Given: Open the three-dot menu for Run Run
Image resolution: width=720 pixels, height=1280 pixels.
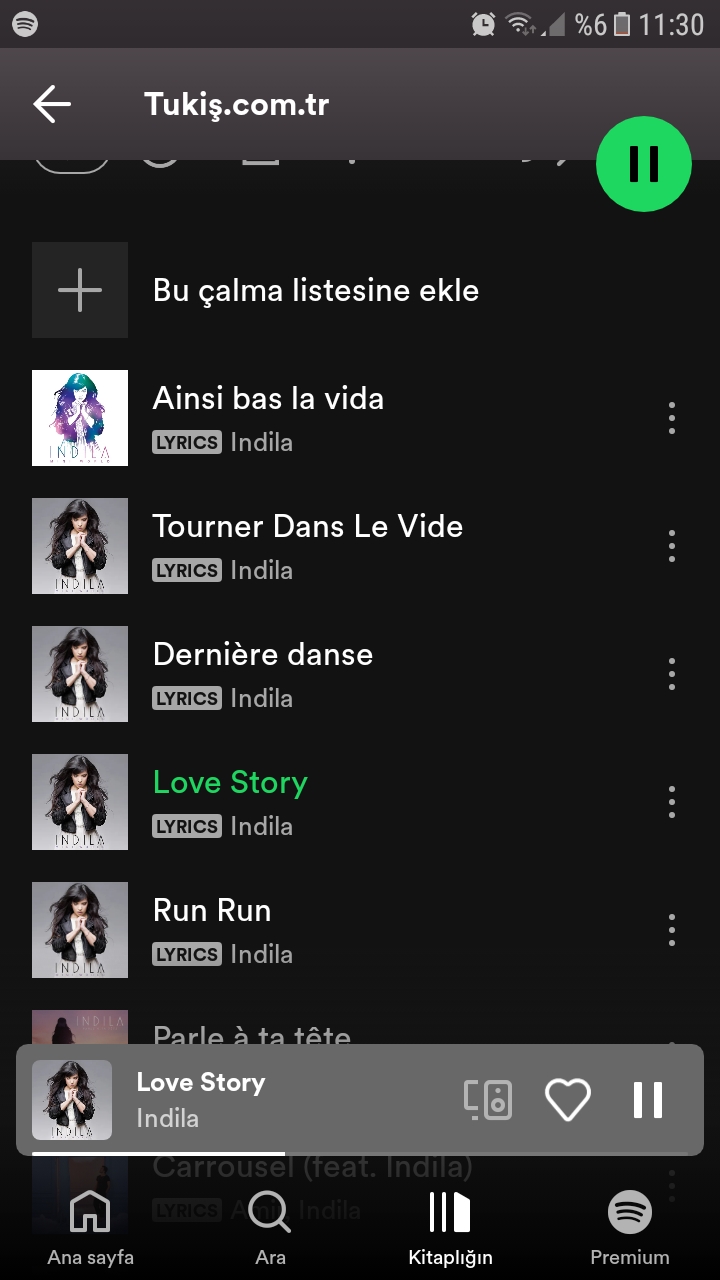Looking at the screenshot, I should click(x=672, y=930).
